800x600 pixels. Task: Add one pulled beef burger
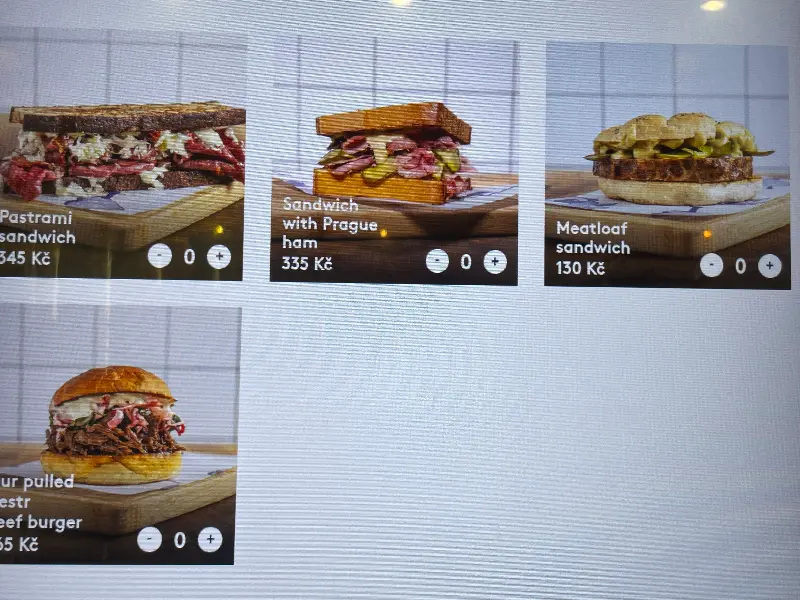(209, 540)
